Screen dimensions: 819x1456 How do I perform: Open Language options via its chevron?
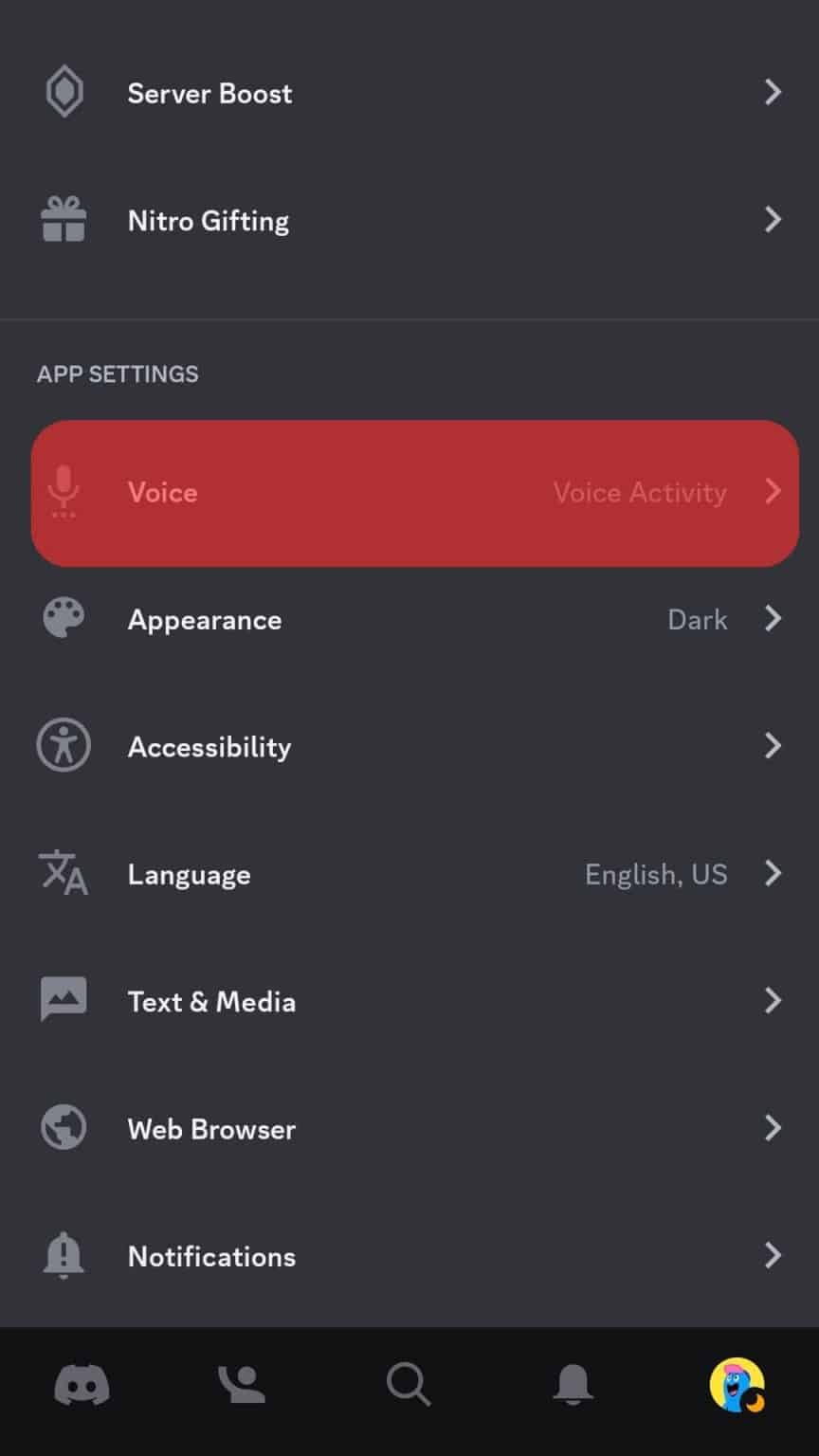point(773,873)
